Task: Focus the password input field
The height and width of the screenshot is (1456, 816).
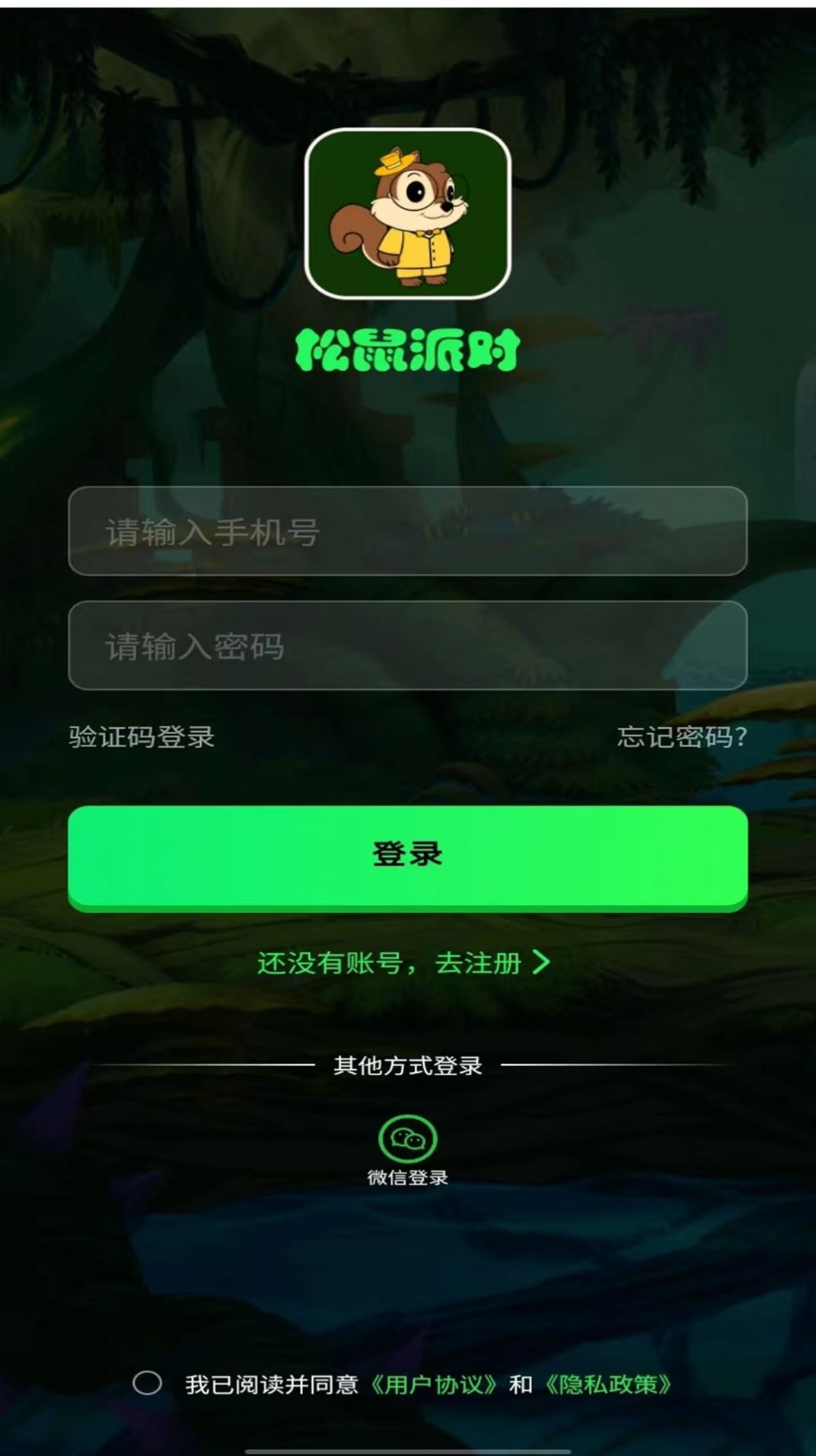Action: 407,646
